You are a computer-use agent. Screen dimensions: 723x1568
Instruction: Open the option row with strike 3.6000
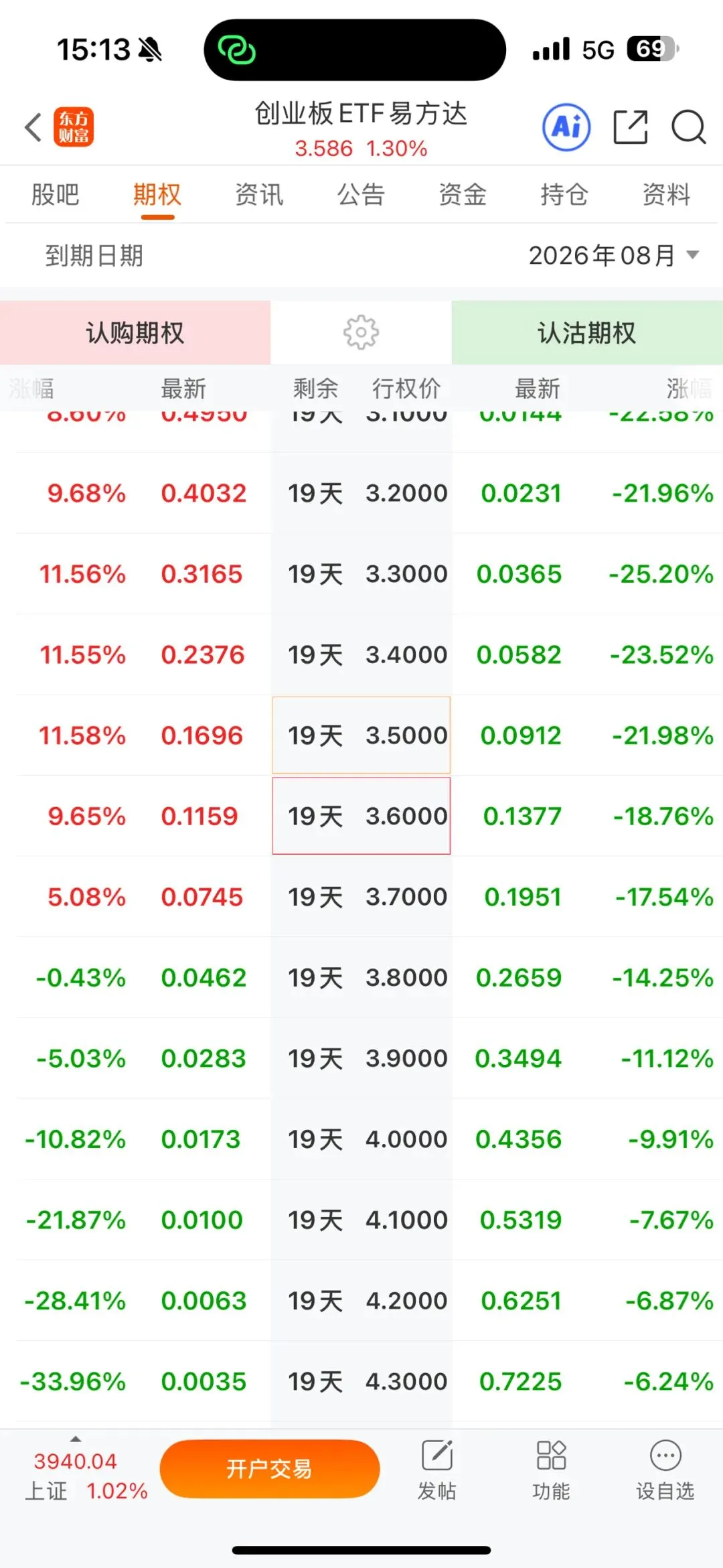[x=361, y=816]
